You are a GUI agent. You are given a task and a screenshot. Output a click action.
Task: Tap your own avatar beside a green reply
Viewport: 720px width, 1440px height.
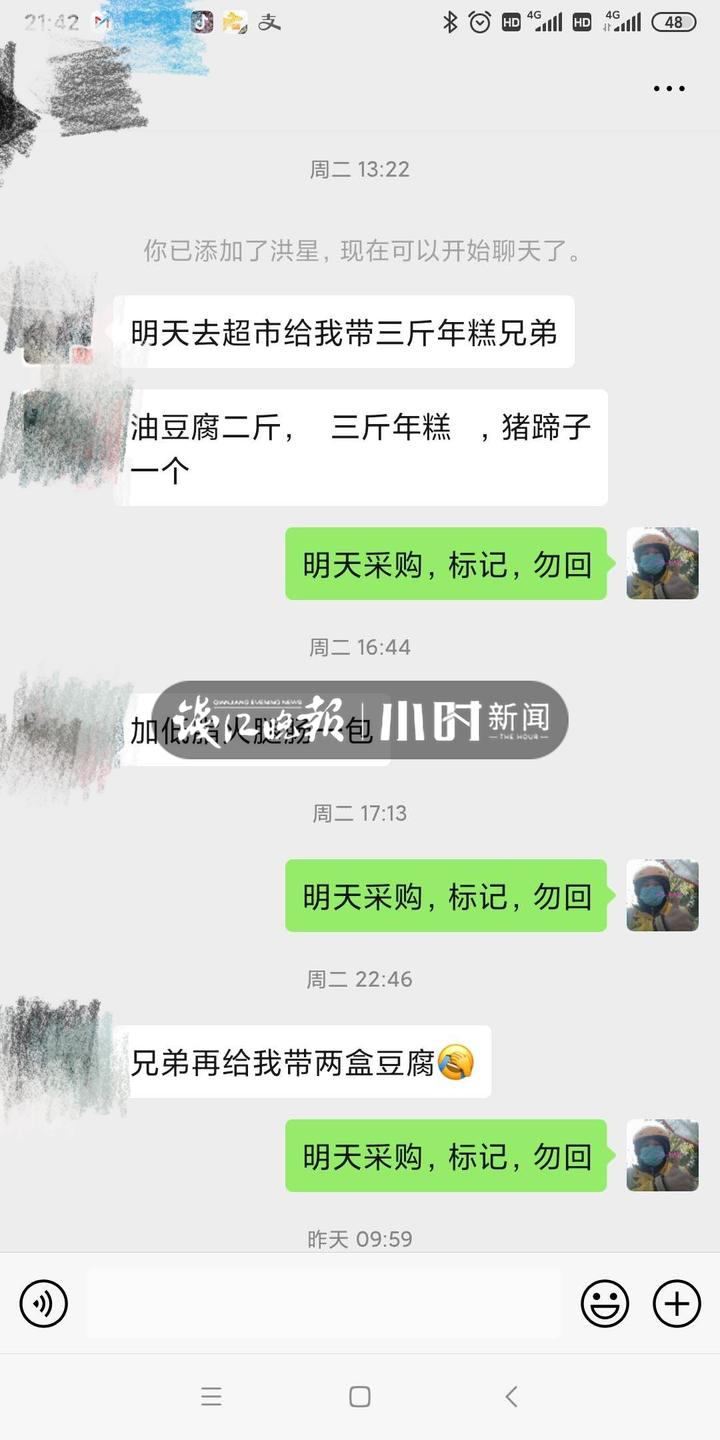pos(662,564)
